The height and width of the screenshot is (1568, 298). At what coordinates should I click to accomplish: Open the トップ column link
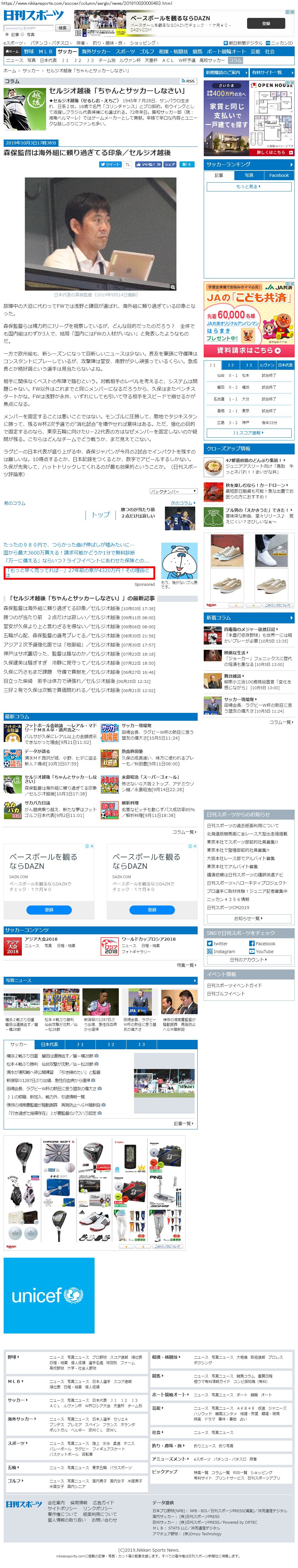pos(101,514)
